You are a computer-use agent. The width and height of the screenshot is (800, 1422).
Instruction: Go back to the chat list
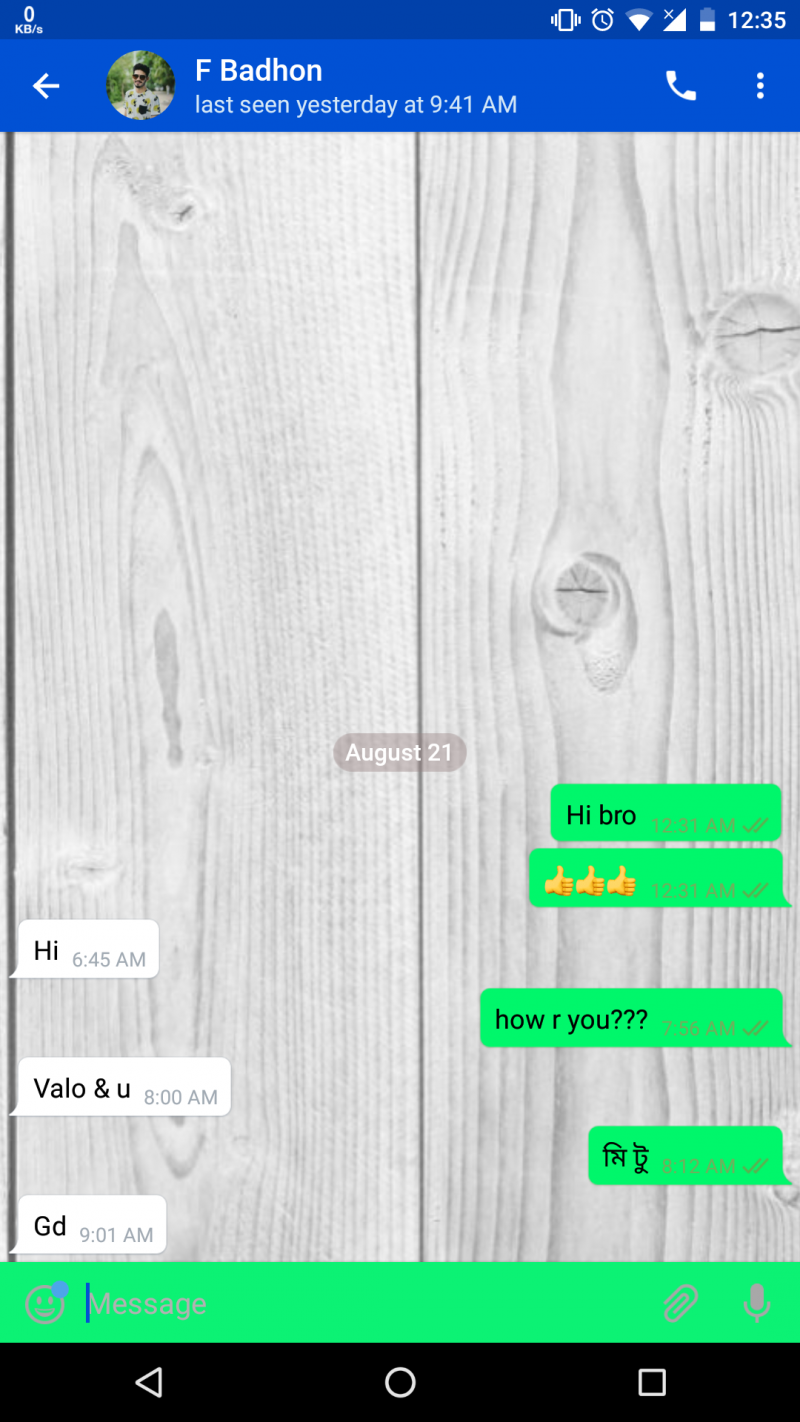click(x=46, y=86)
